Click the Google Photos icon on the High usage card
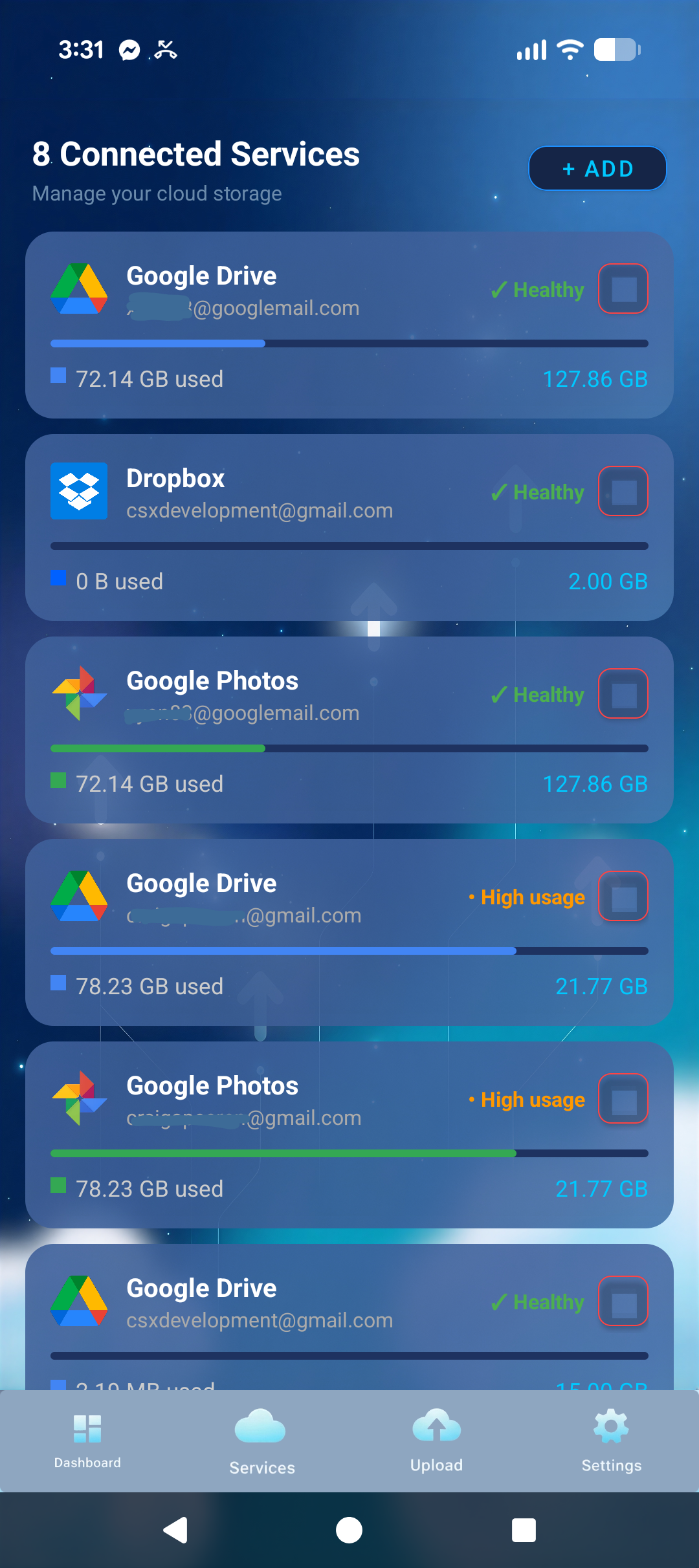The height and width of the screenshot is (1568, 699). (78, 1098)
